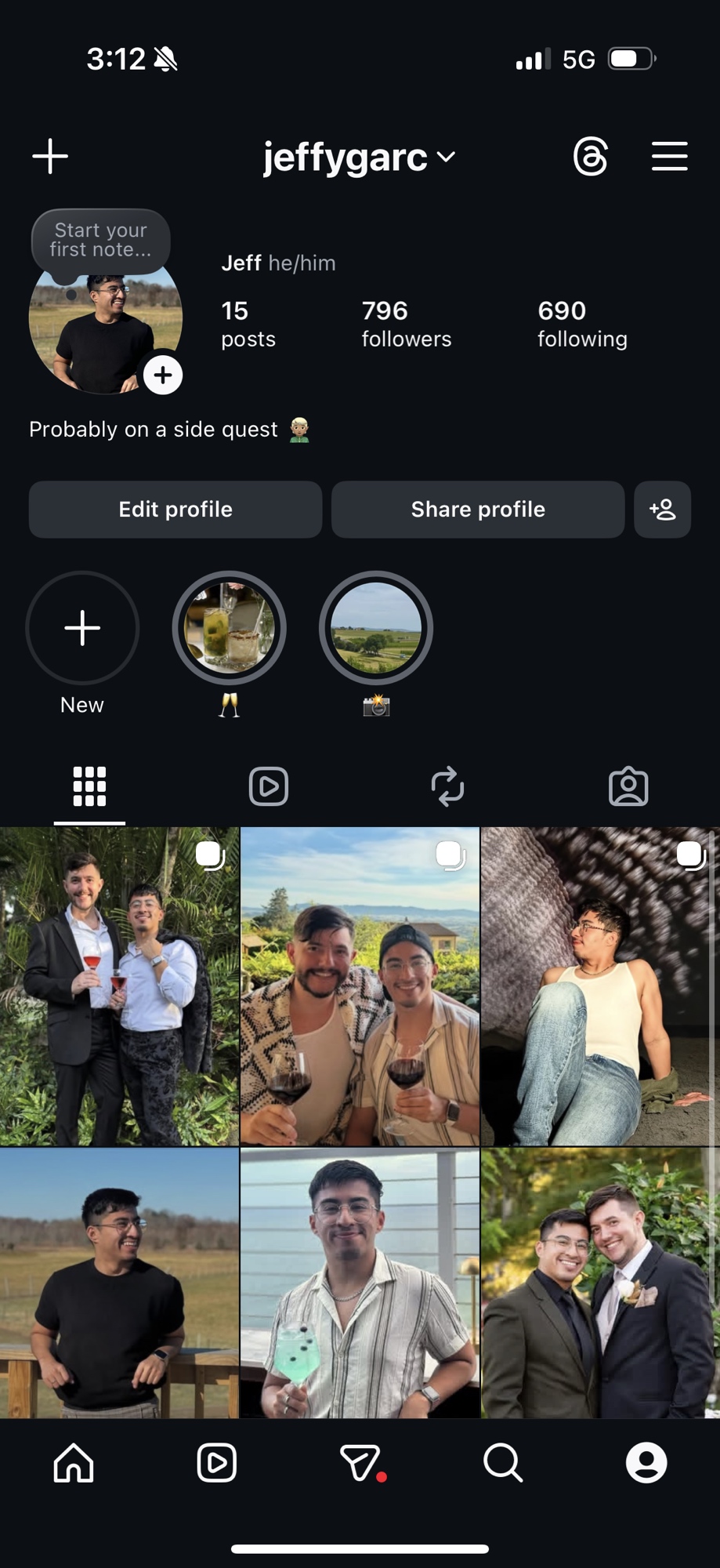
Task: Open the champagne glasses highlight
Action: click(x=229, y=628)
